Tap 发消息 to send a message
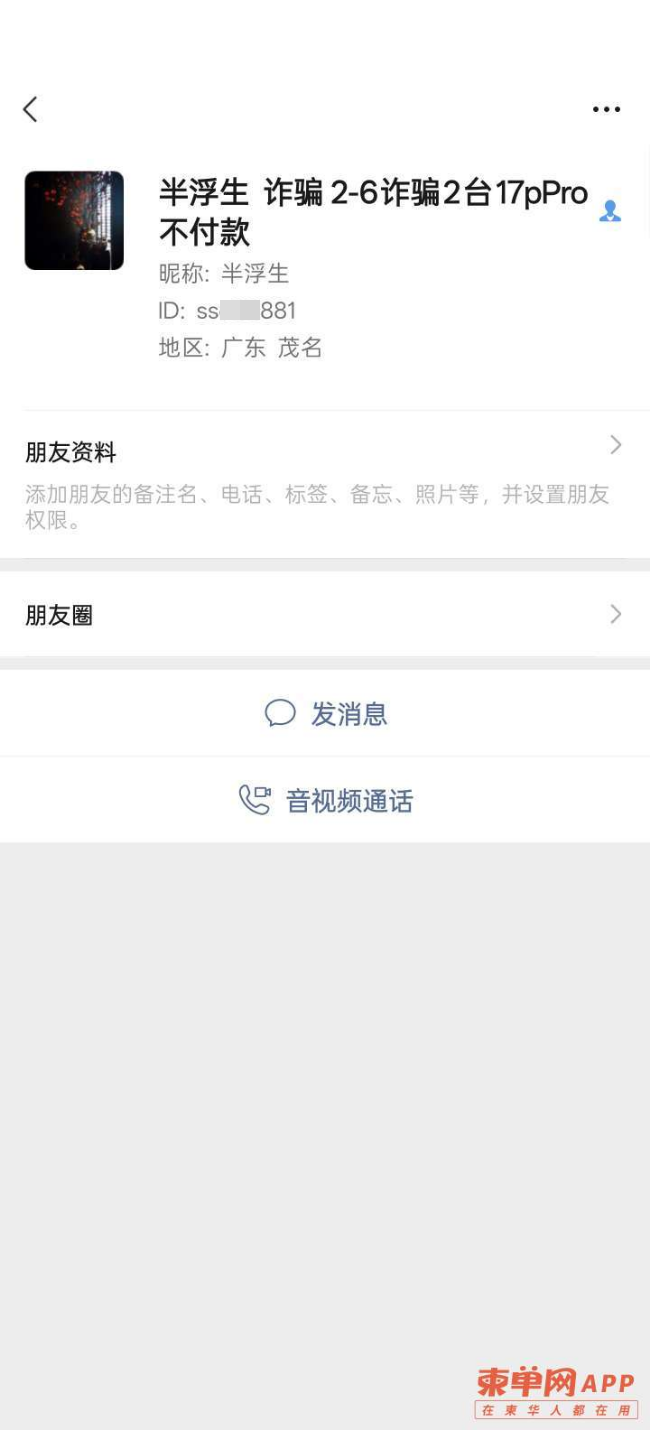The height and width of the screenshot is (1430, 650). 326,713
